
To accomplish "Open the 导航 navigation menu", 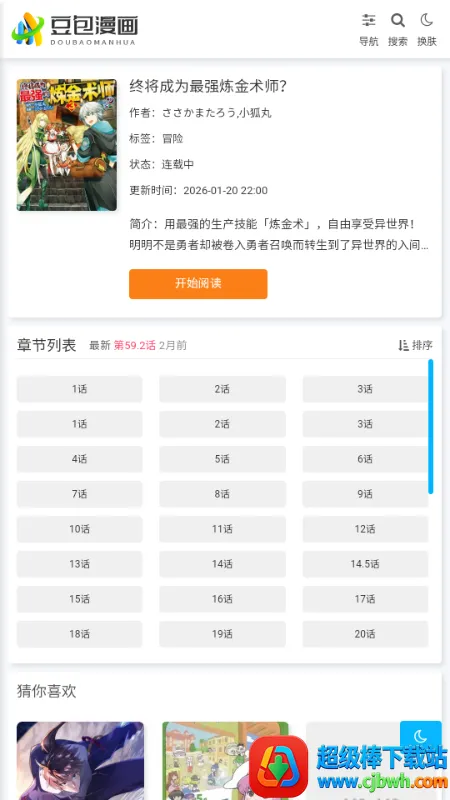I will pos(368,30).
